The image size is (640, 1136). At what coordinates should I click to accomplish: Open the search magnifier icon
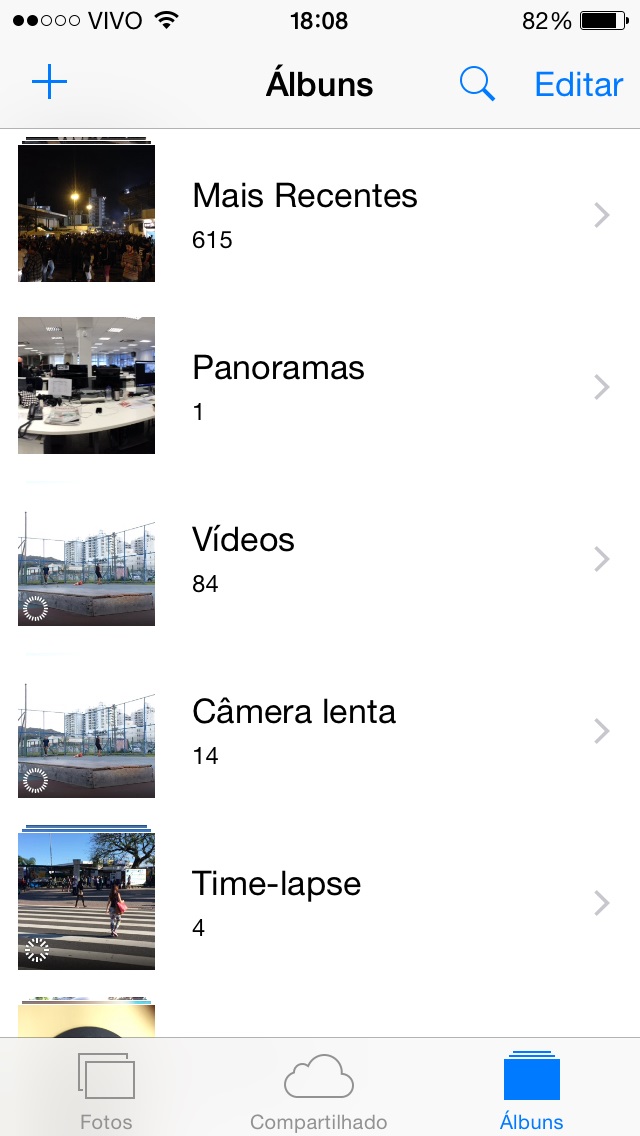click(477, 85)
